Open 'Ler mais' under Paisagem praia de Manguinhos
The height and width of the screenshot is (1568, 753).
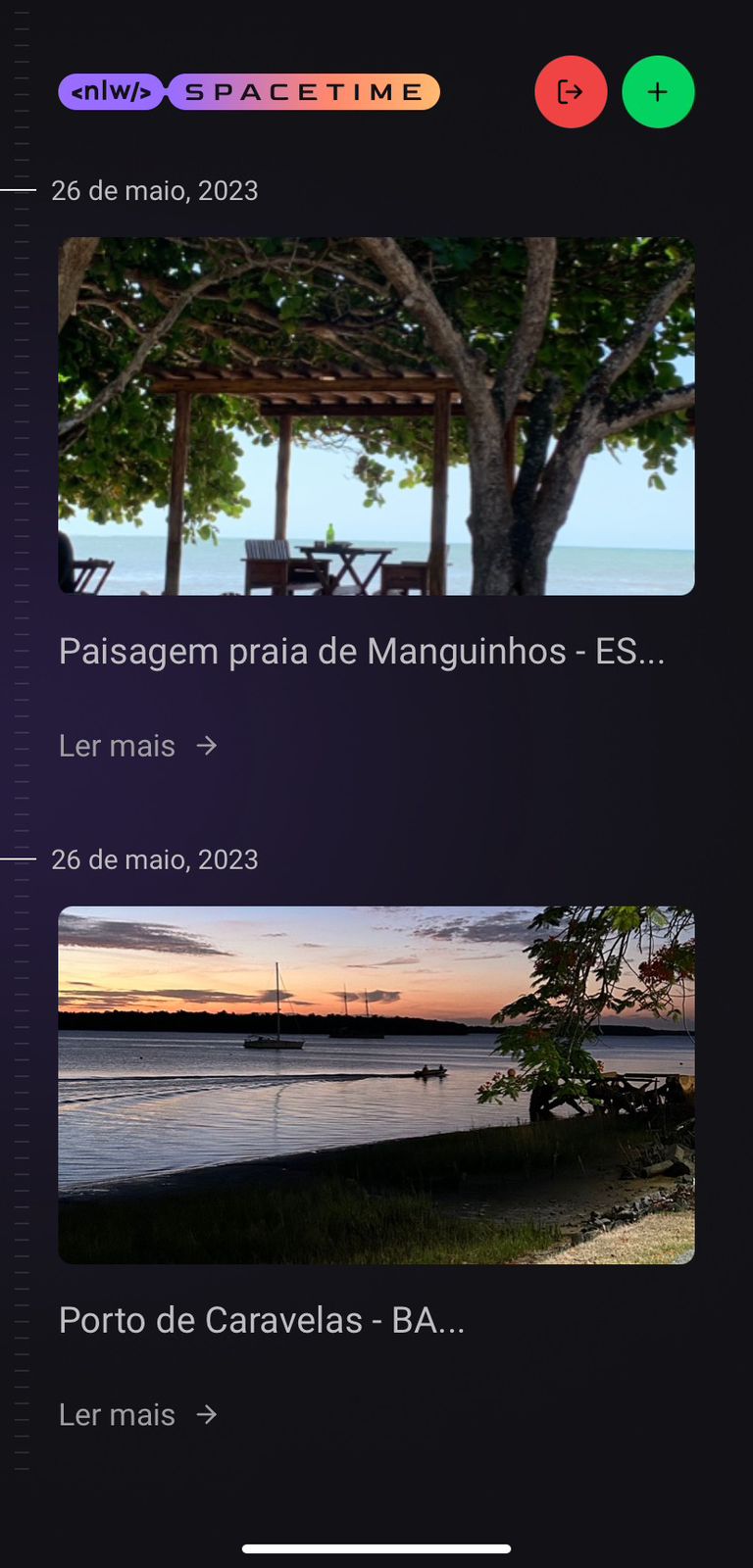[x=137, y=746]
